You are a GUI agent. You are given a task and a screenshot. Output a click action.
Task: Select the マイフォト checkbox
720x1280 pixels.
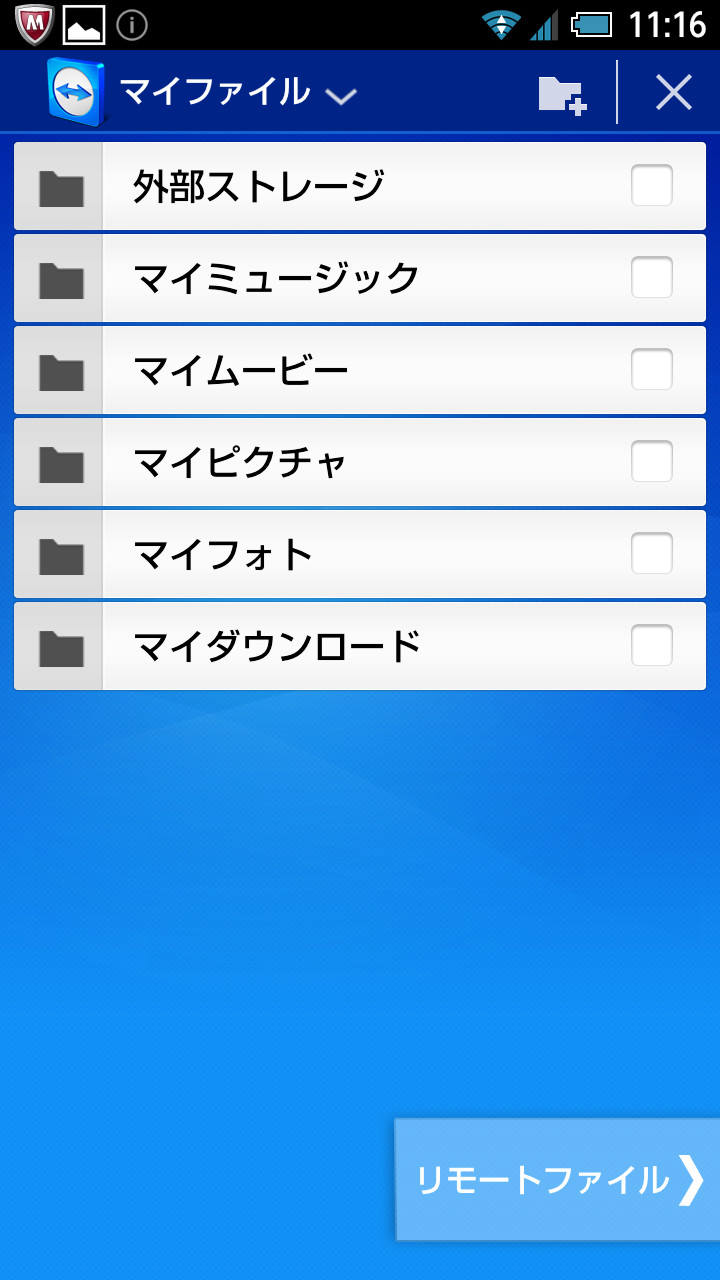(x=652, y=554)
